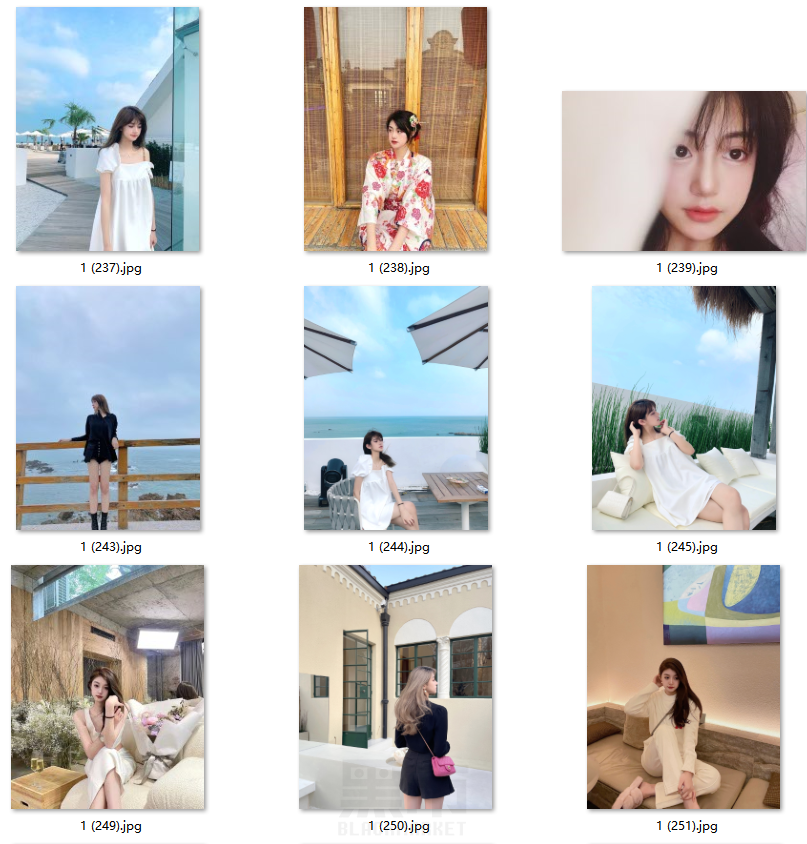Image resolution: width=807 pixels, height=844 pixels.
Task: Open photo named 1 (243).jpg
Action: pos(108,408)
